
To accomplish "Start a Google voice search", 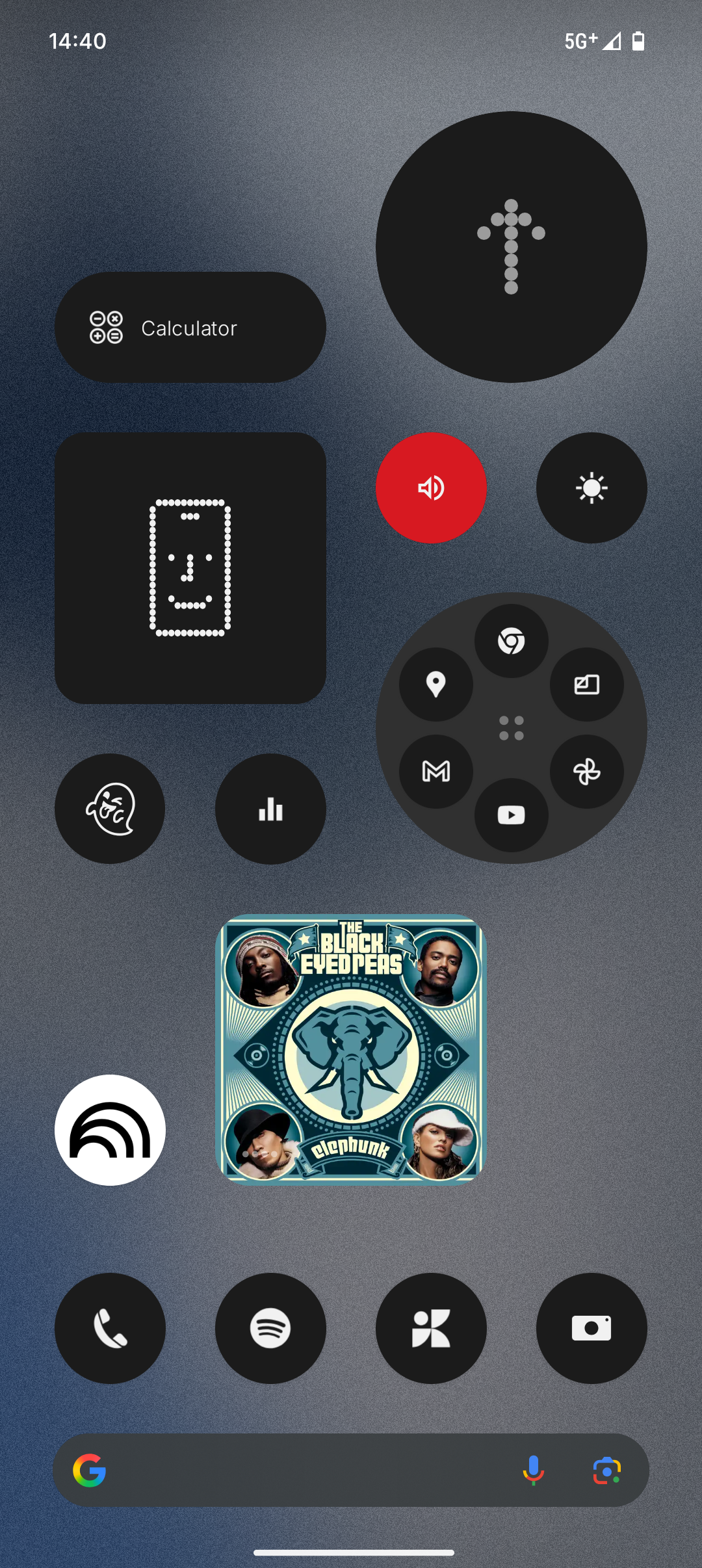I will (x=533, y=1470).
